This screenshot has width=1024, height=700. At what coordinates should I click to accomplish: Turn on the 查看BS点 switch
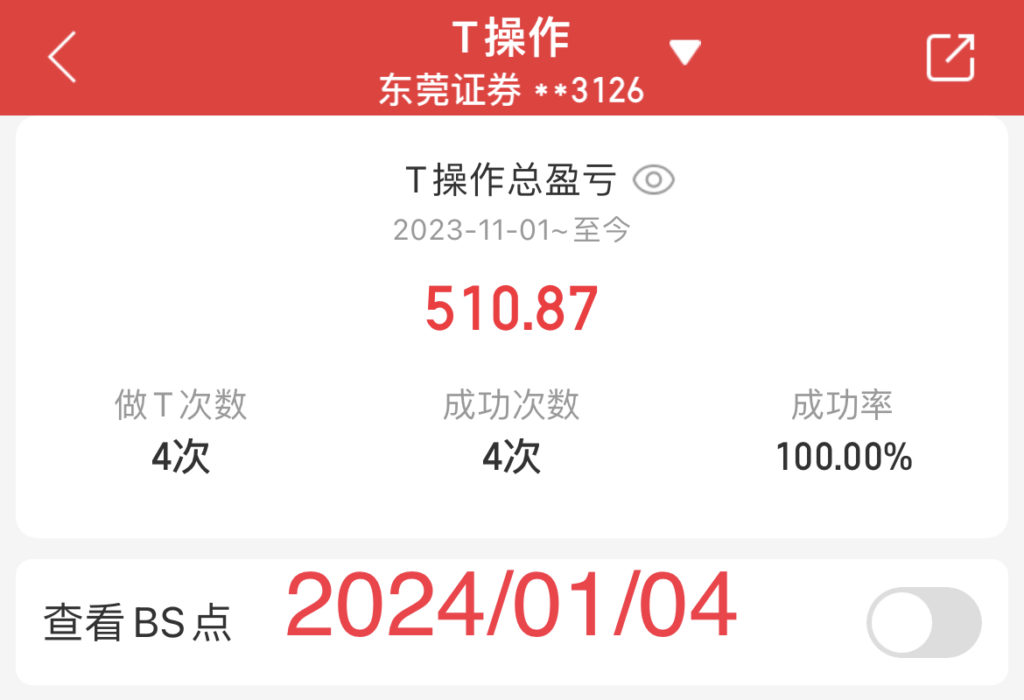point(923,622)
